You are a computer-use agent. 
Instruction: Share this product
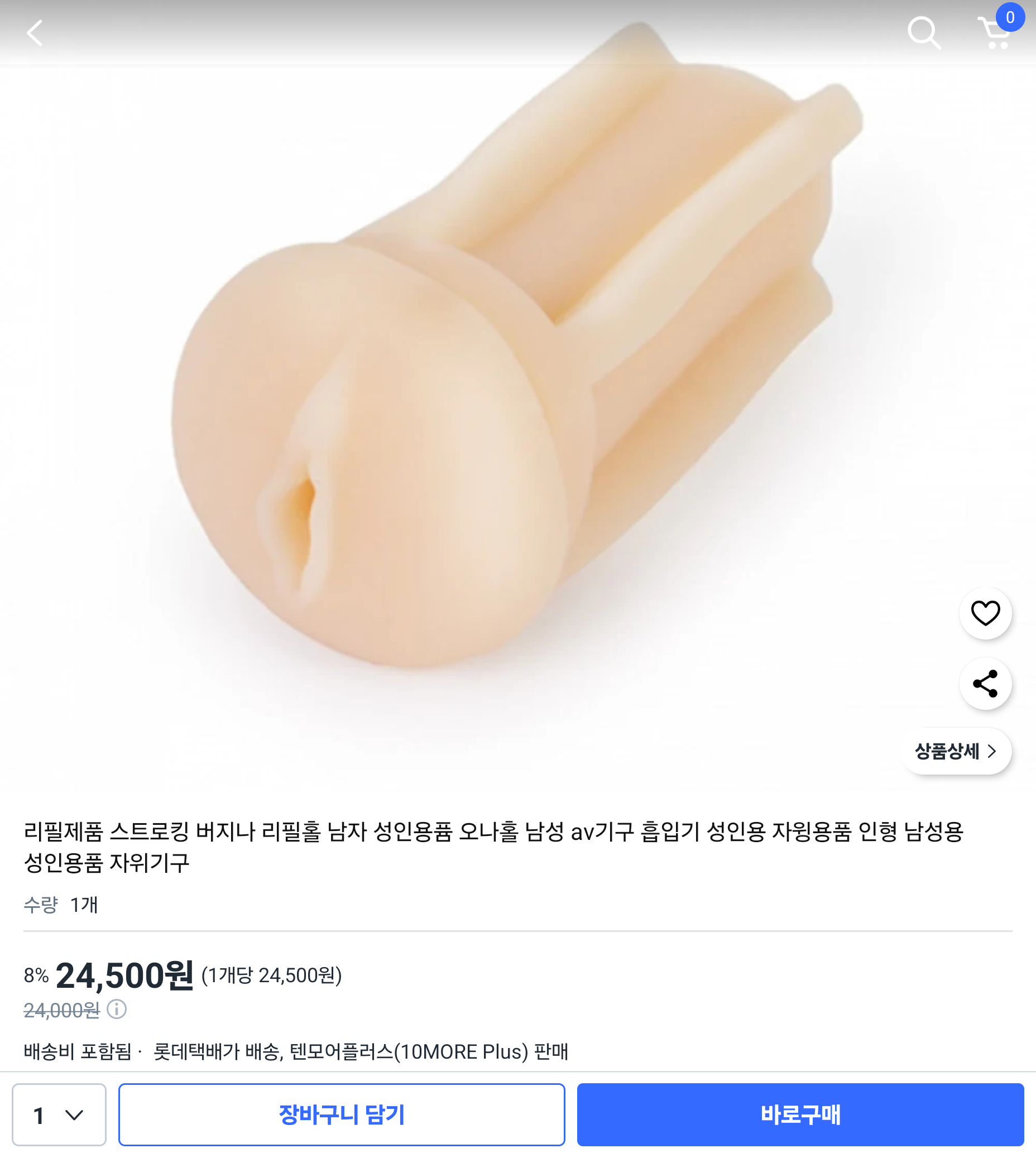tap(985, 684)
